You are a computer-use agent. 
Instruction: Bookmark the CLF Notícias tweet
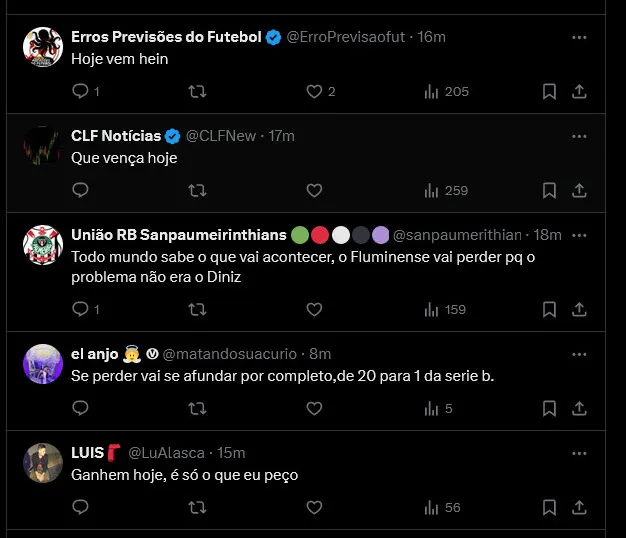pos(549,190)
